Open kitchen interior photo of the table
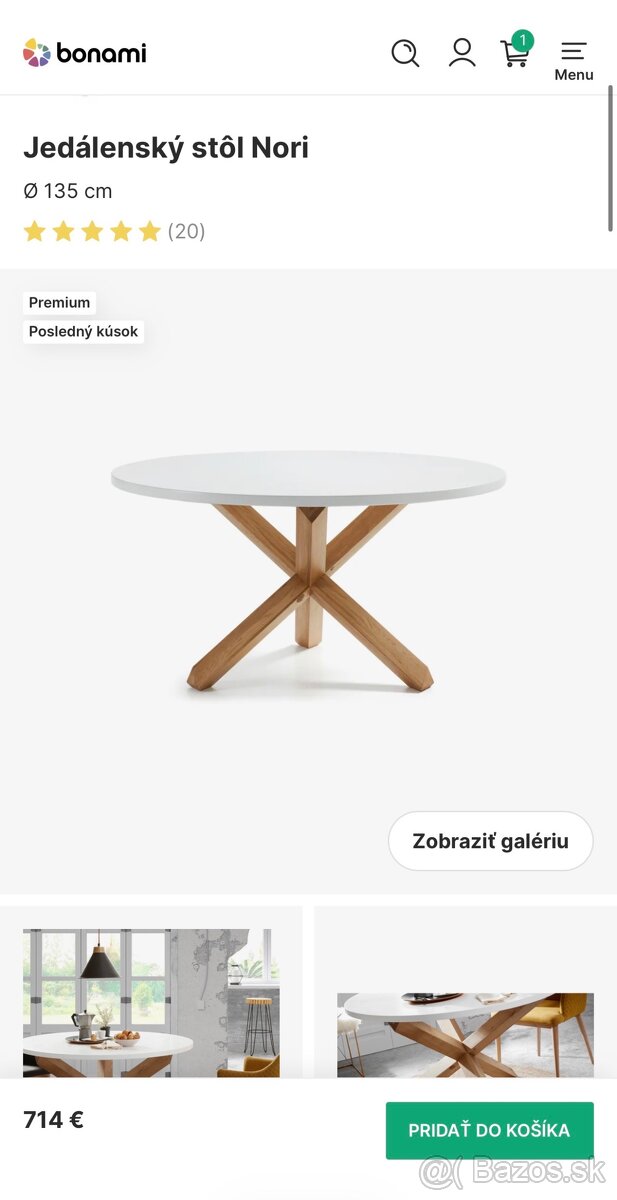 pyautogui.click(x=151, y=1000)
